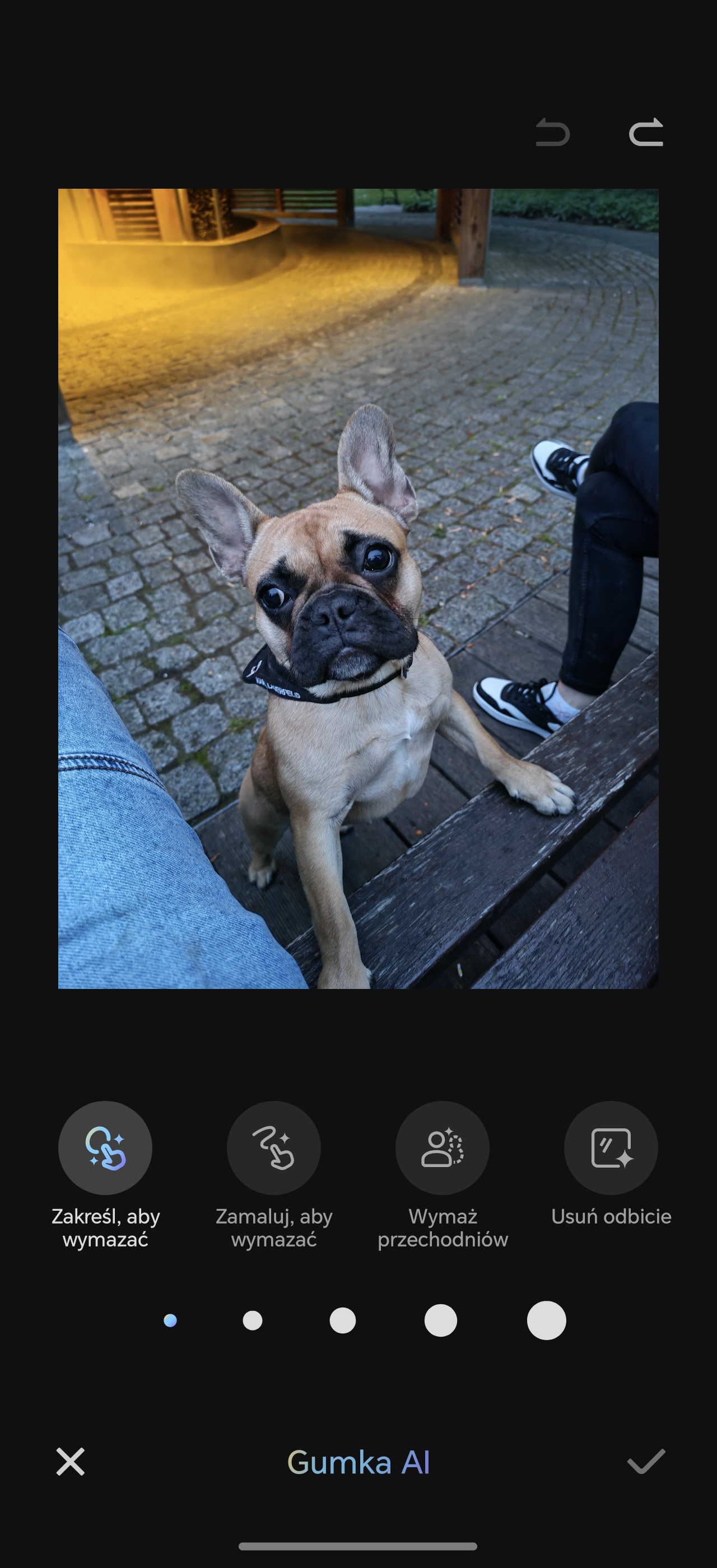This screenshot has height=1568, width=717.
Task: Select the Usuń odbicie tool
Action: (x=611, y=1148)
